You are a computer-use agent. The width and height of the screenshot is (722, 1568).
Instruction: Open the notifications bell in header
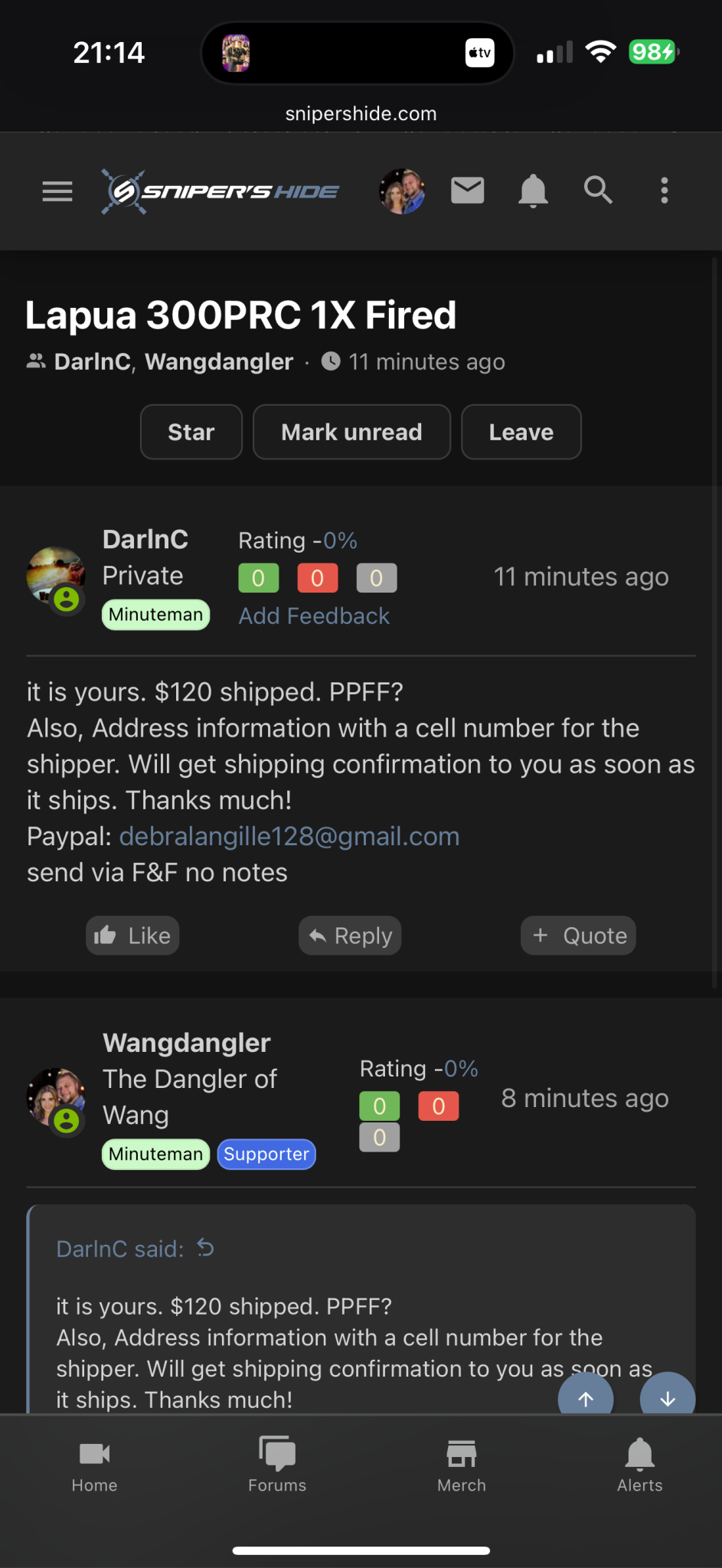pos(533,191)
